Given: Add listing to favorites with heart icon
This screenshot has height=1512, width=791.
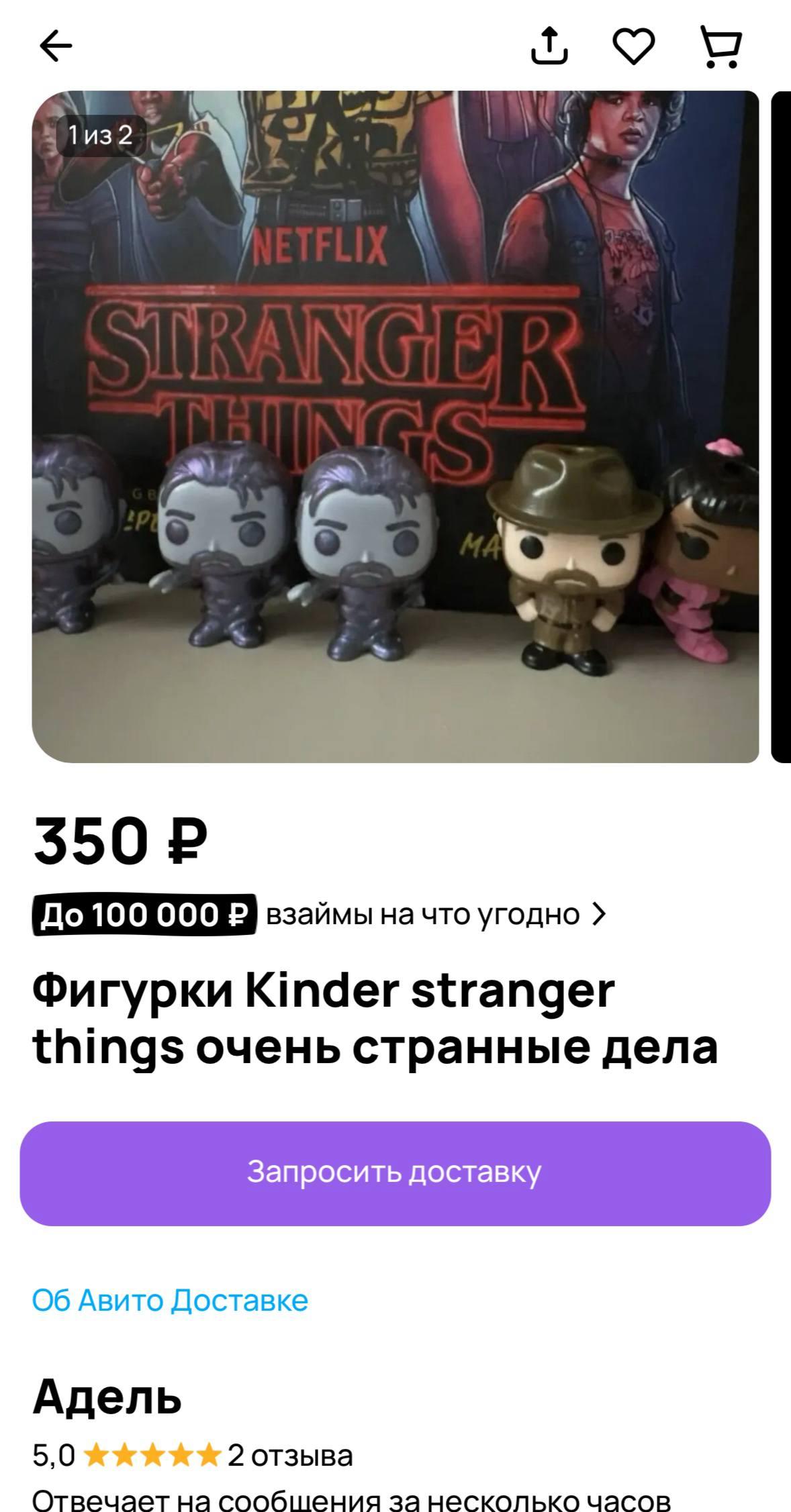Looking at the screenshot, I should pyautogui.click(x=633, y=46).
